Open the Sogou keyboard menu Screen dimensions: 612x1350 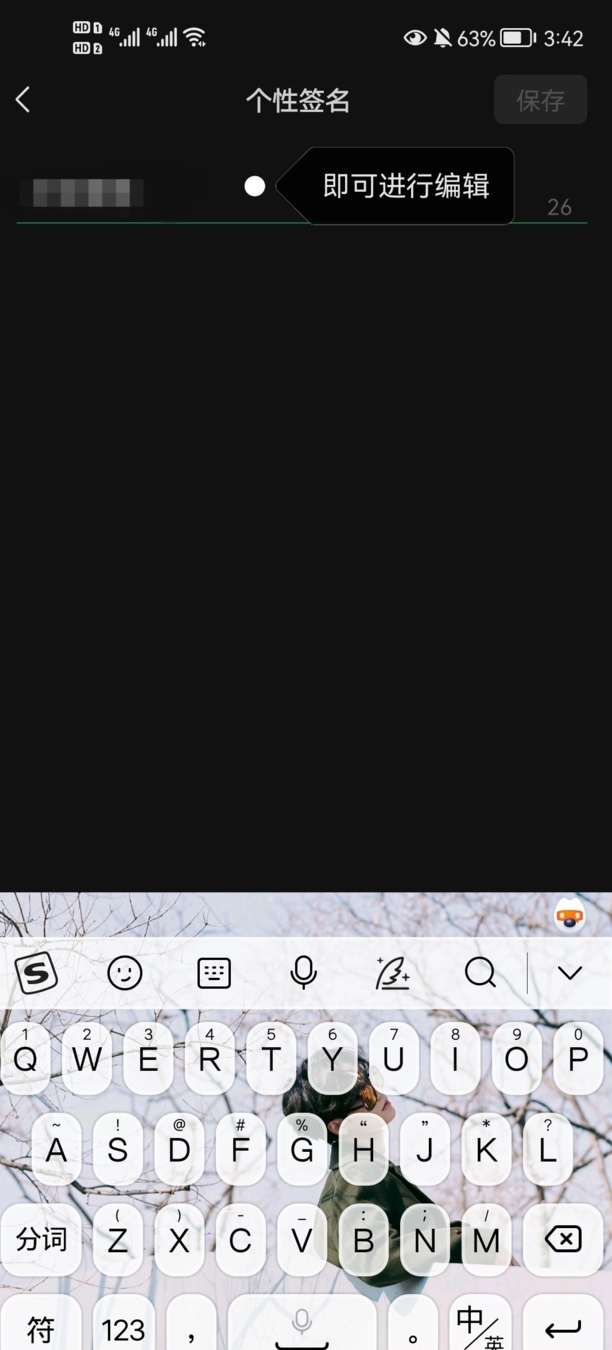pyautogui.click(x=36, y=972)
